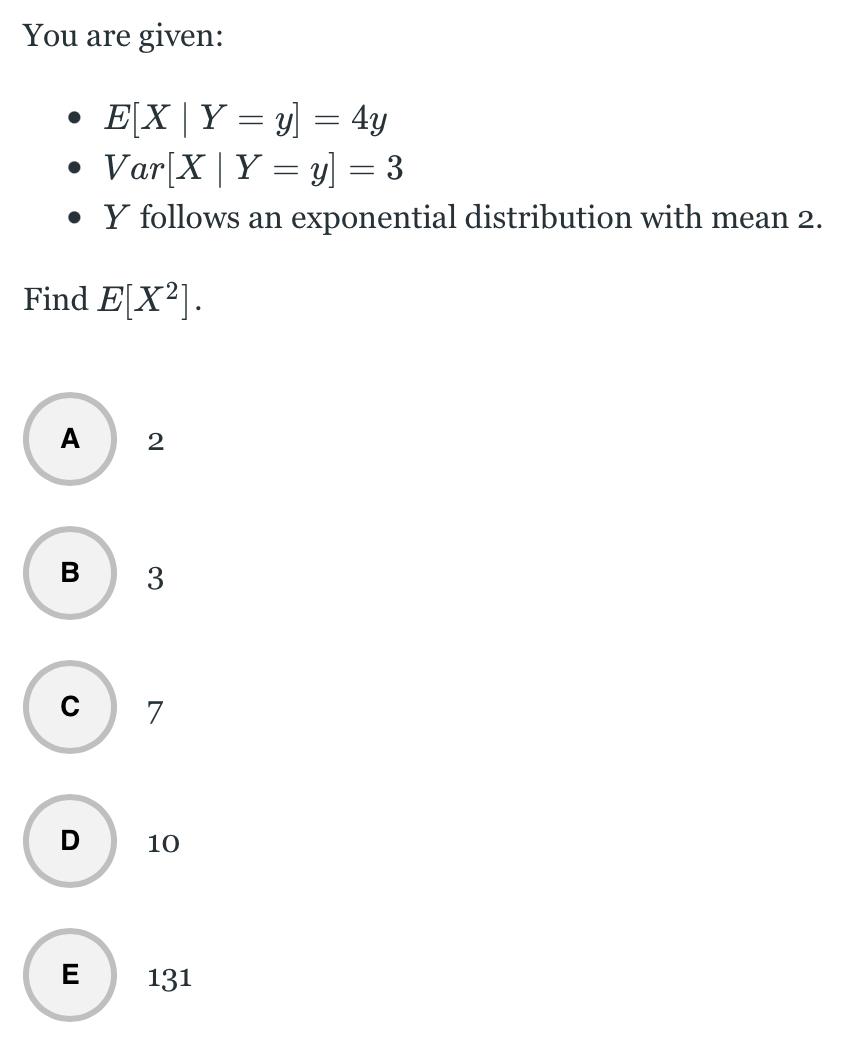This screenshot has height=1049, width=849.
Task: Click the answer value 2
Action: pos(155,440)
